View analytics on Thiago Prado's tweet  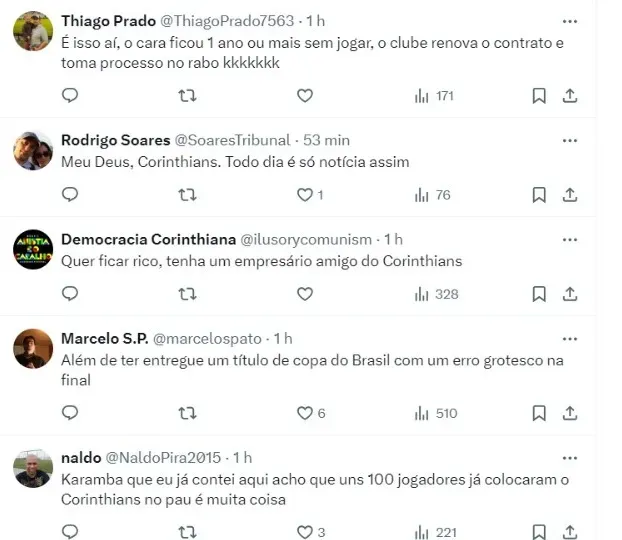(434, 96)
